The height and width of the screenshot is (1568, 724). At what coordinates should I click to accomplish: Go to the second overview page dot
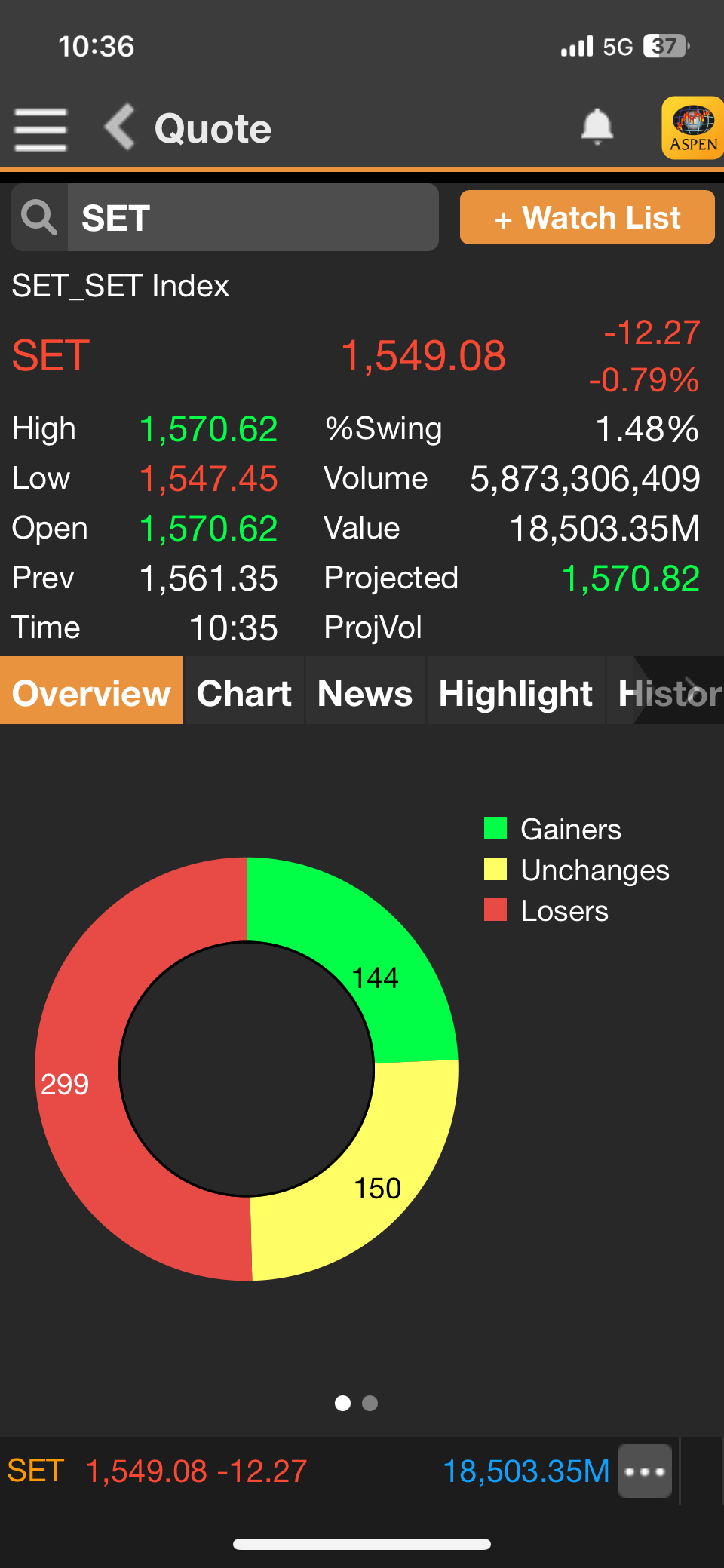[370, 1403]
